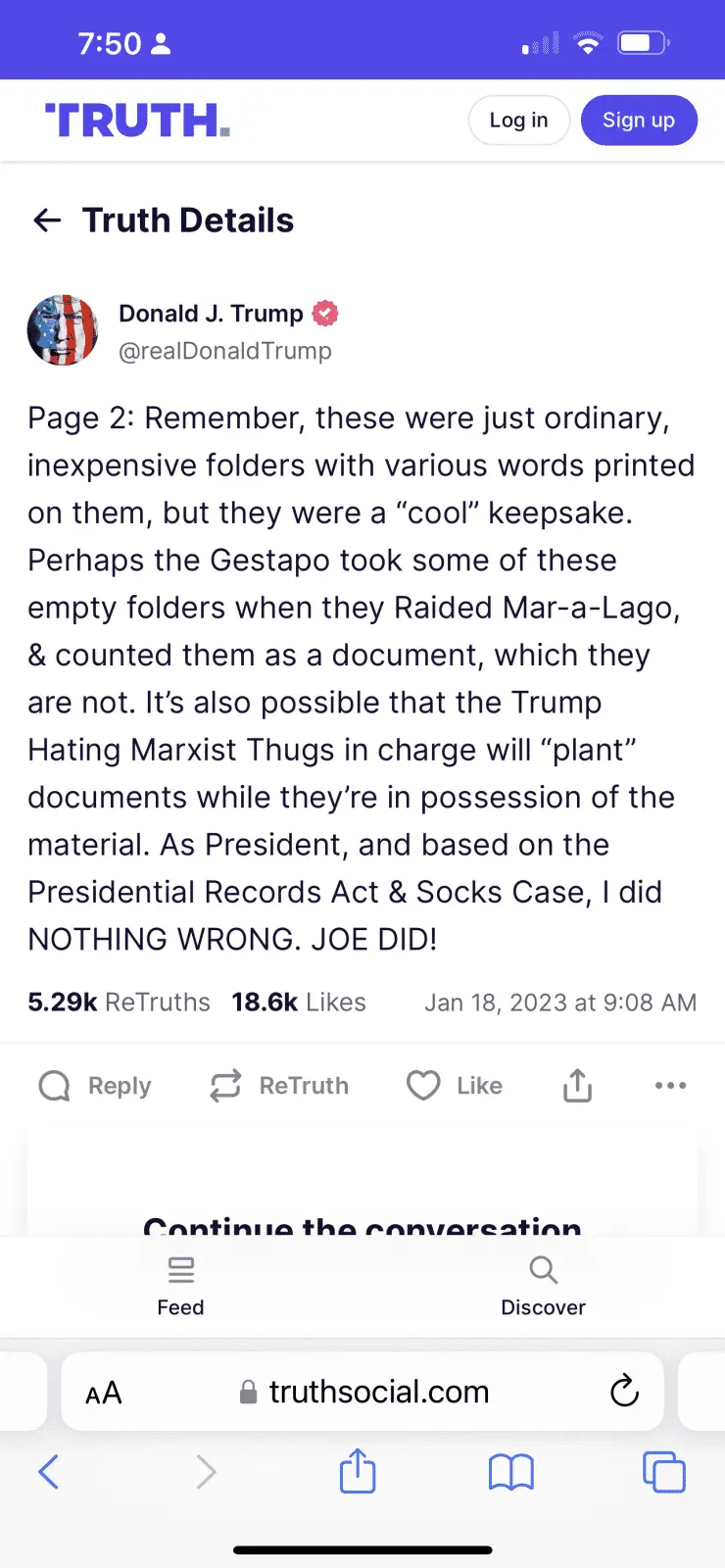
Task: Reload the page
Action: click(624, 1392)
